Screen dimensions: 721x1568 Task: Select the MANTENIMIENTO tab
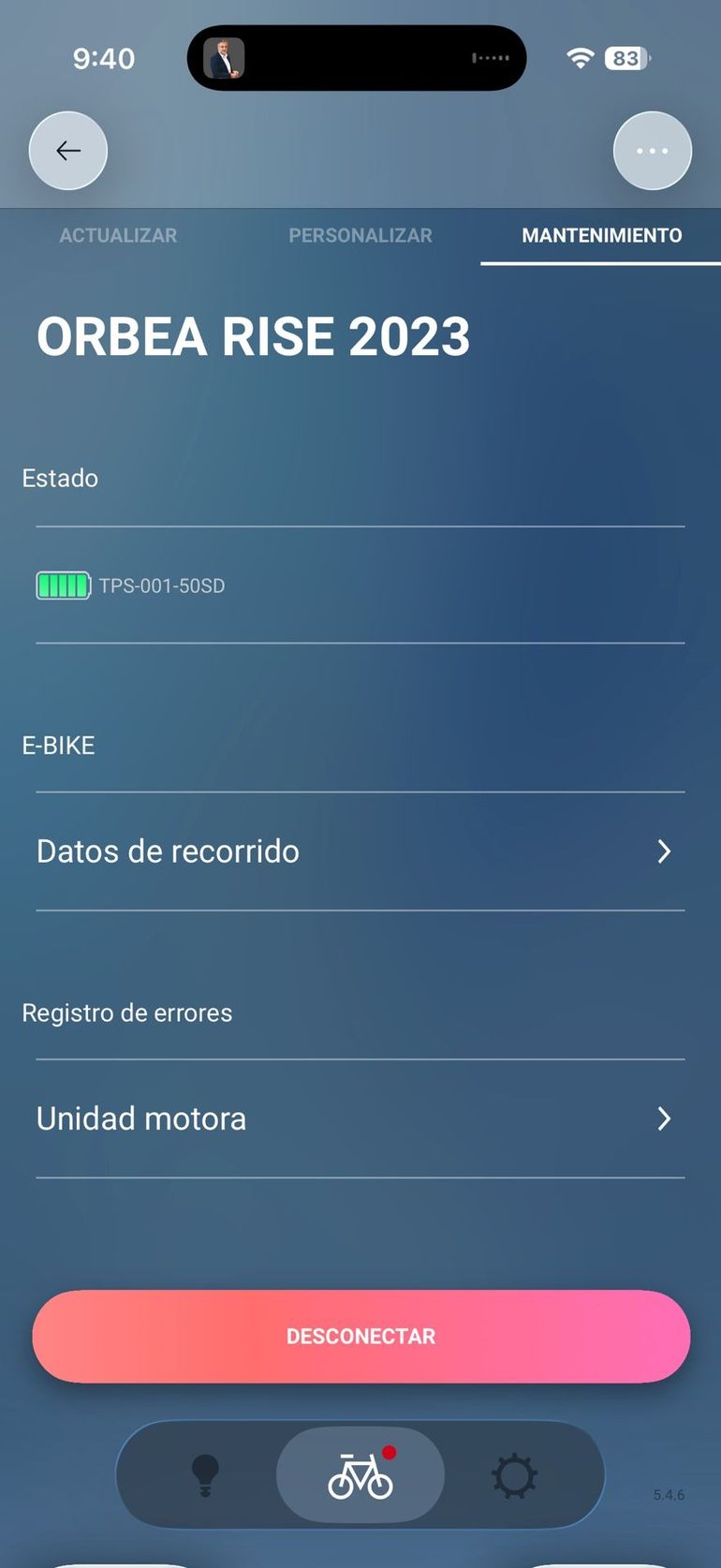pos(601,235)
